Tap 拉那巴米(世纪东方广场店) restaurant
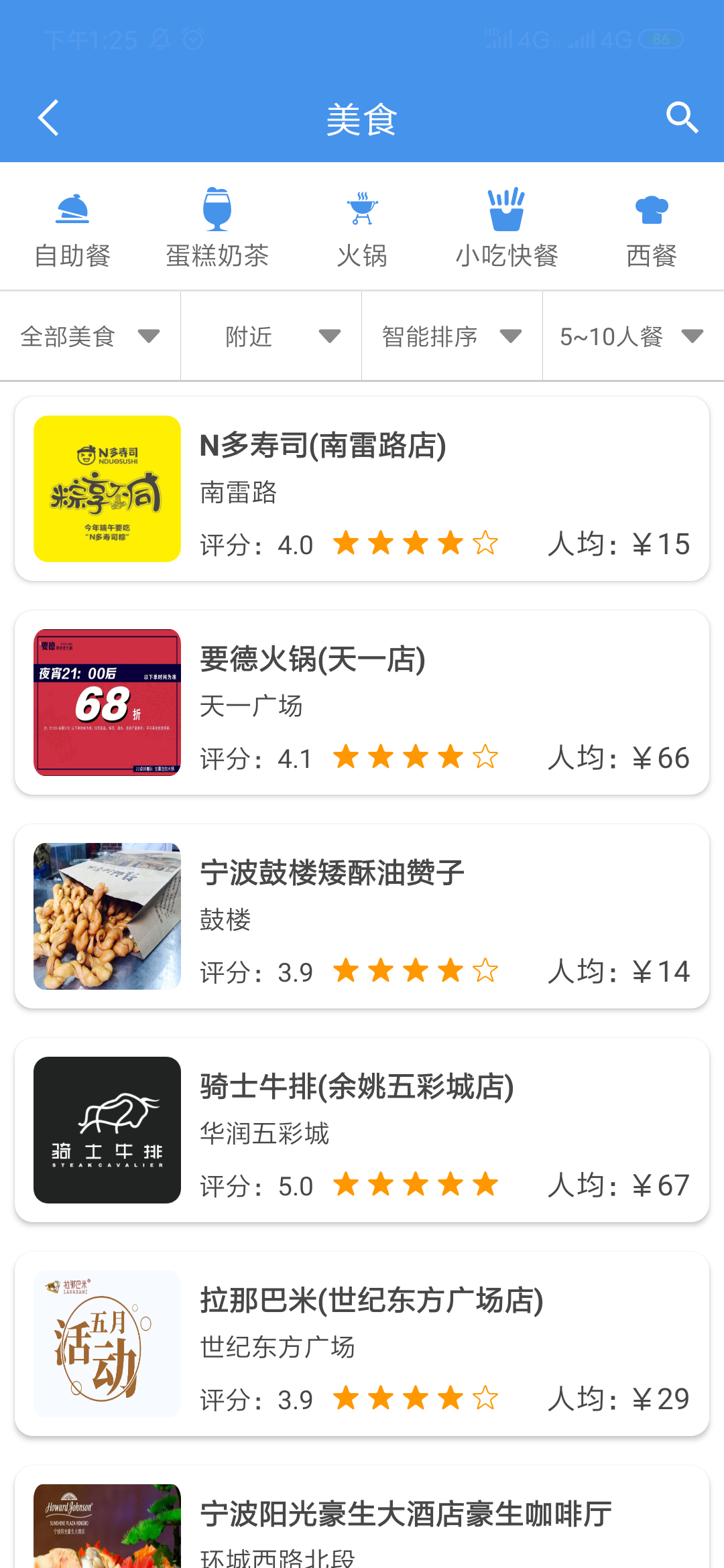This screenshot has height=1568, width=724. point(362,1344)
